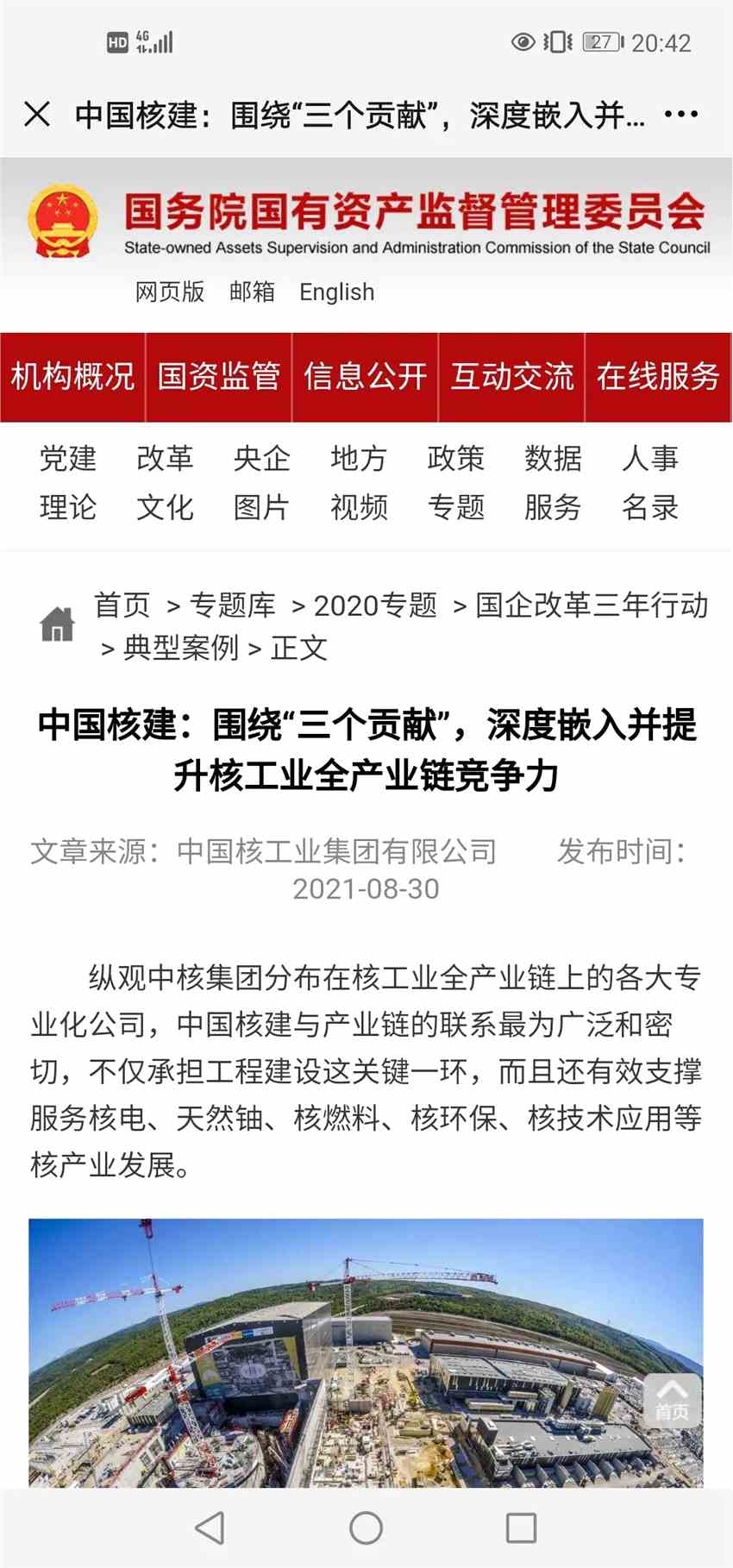Open 互动交流 section

coord(512,377)
